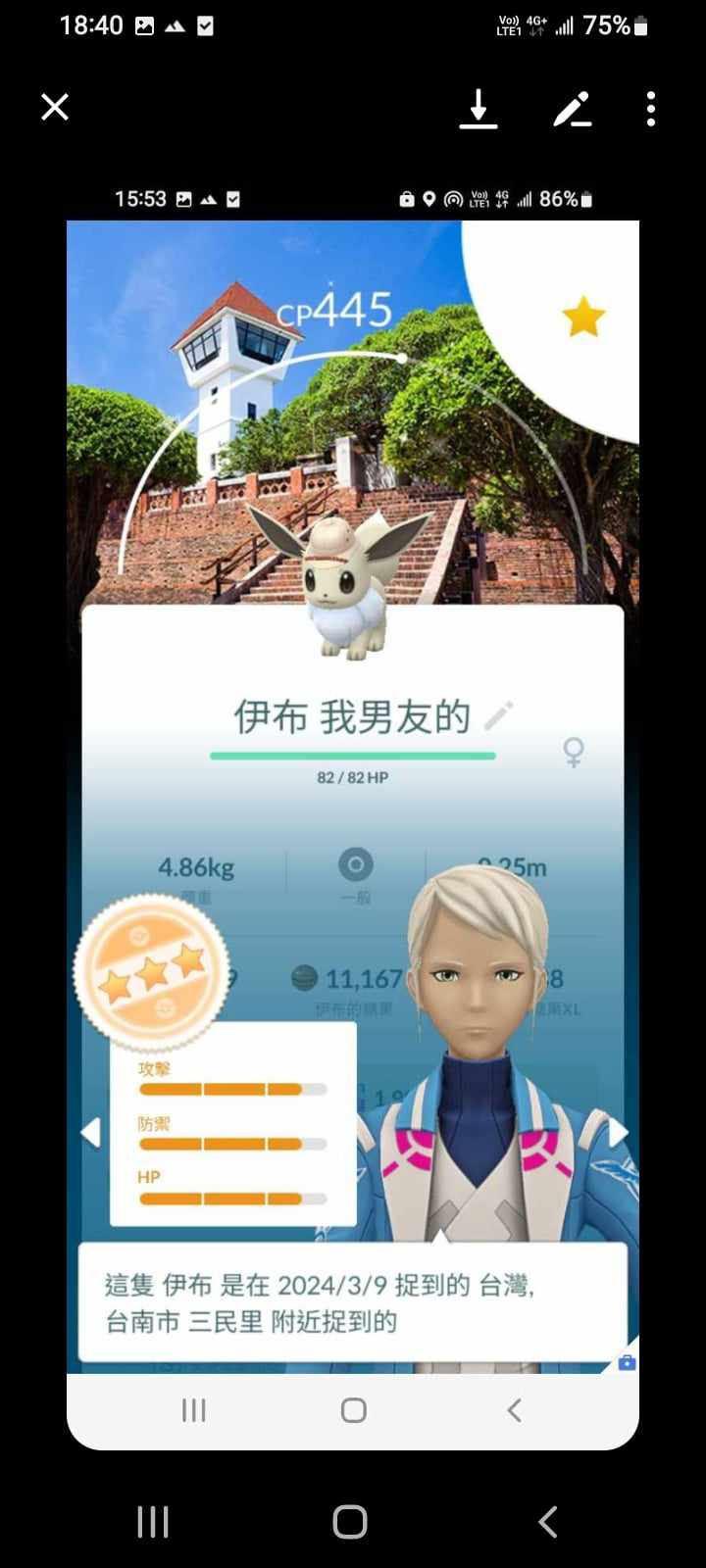The image size is (706, 1568).
Task: Open the overflow menu
Action: click(x=651, y=109)
